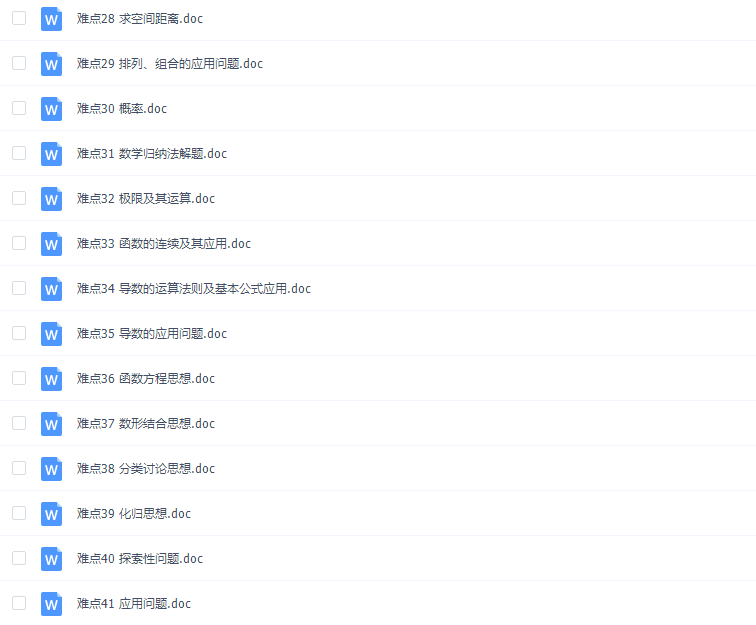Screen dimensions: 756x625
Task: Tick the checkbox next to 难点31 数学归纳法解题.doc
Action: 19,153
